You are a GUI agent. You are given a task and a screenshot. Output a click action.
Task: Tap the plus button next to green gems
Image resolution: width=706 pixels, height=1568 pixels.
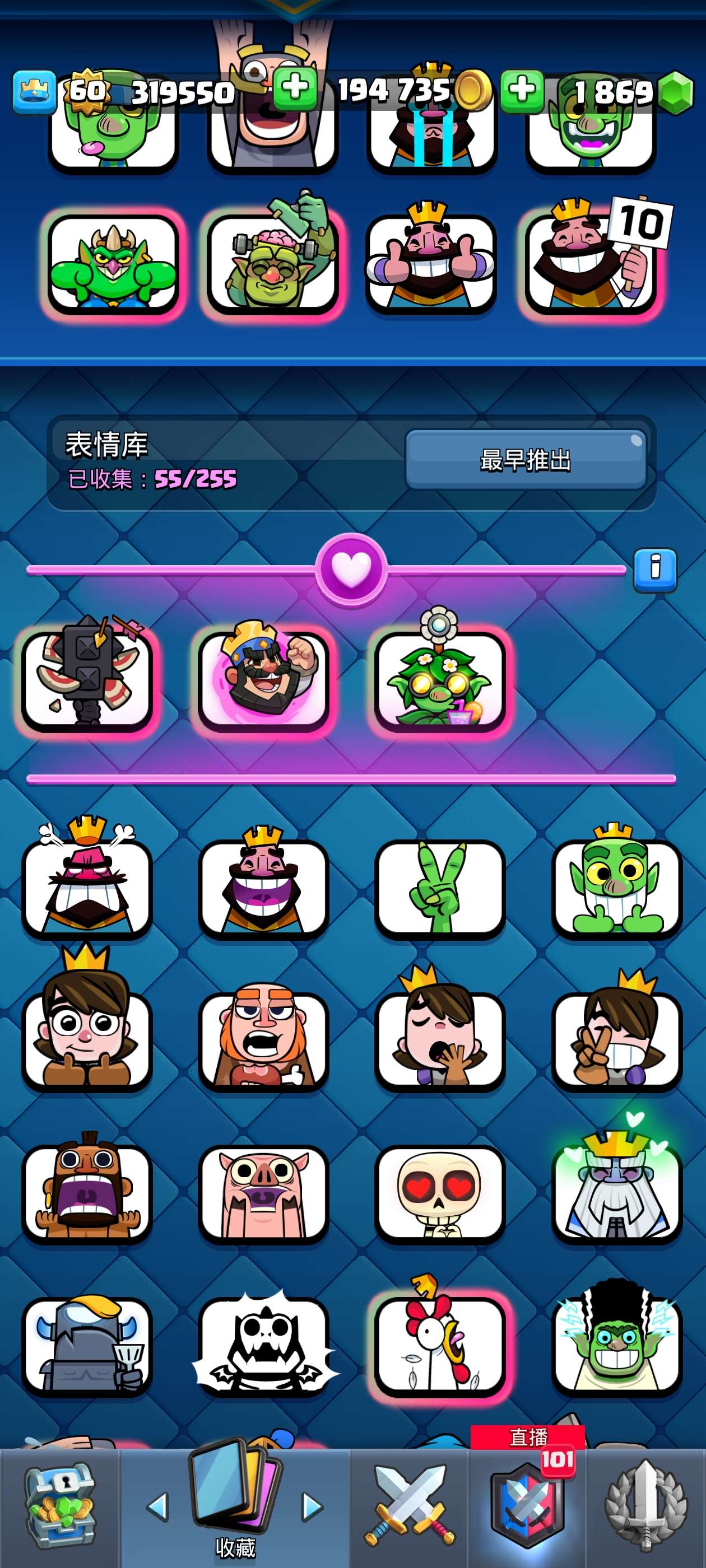pos(522,91)
